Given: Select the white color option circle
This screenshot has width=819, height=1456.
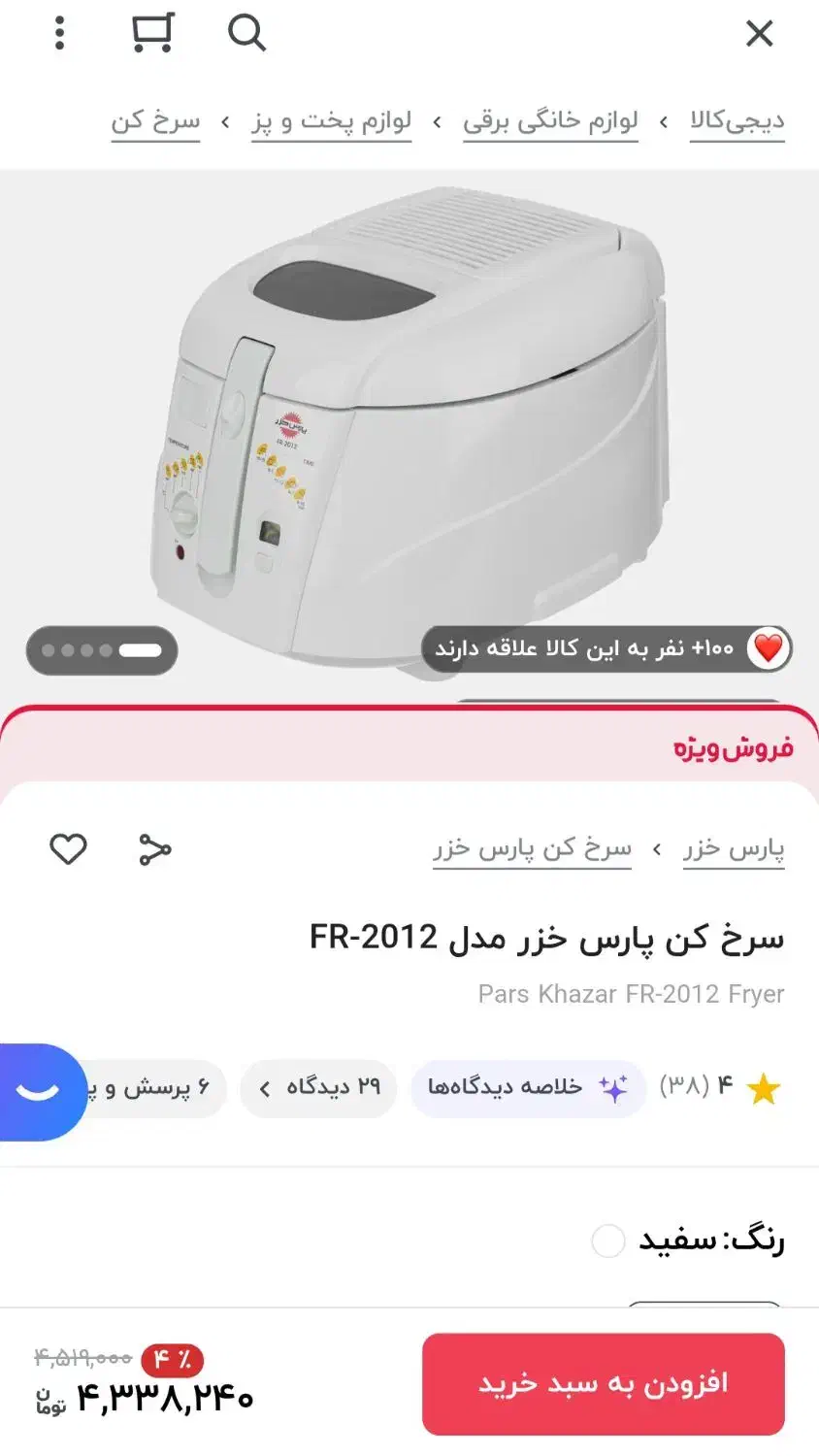Looking at the screenshot, I should coord(607,1241).
